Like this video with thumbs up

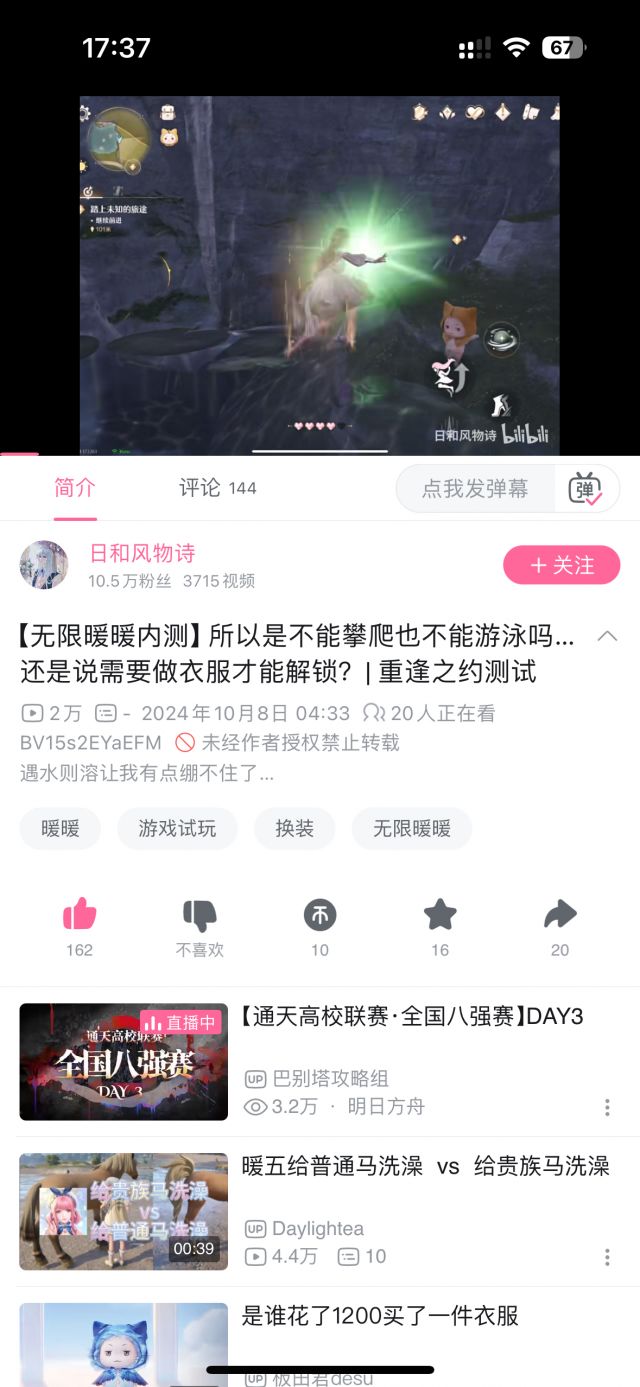pos(80,914)
